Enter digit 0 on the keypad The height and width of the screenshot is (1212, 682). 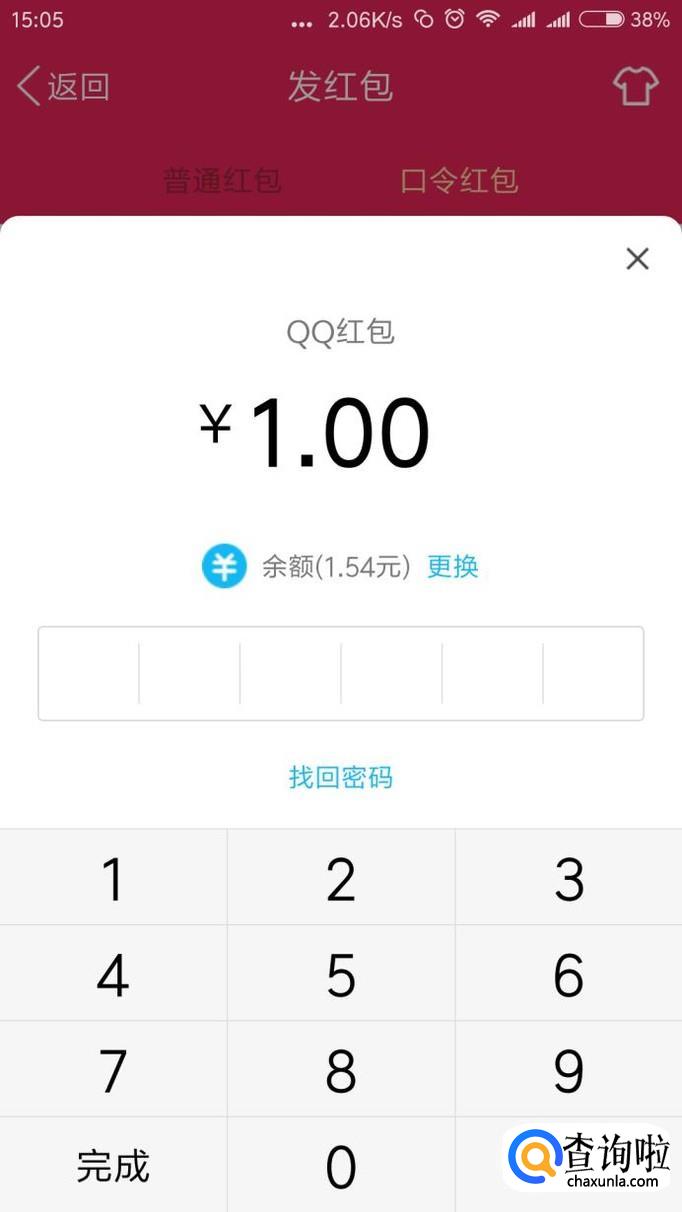pos(341,1166)
